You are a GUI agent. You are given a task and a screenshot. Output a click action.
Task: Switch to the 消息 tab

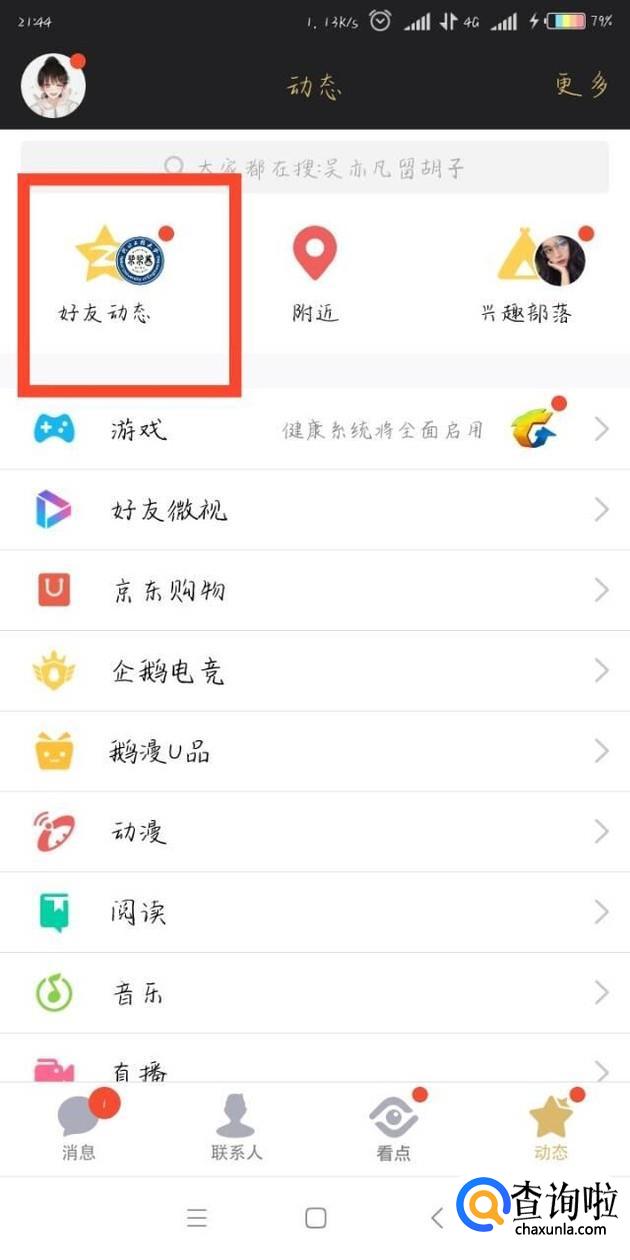80,1128
